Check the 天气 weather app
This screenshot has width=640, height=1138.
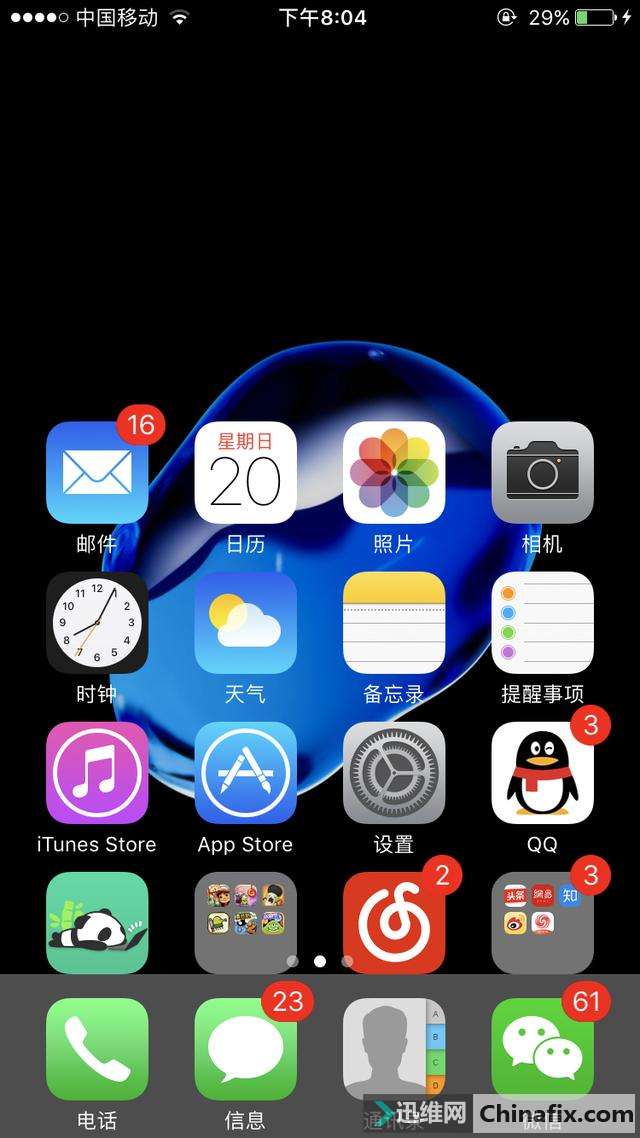245,623
